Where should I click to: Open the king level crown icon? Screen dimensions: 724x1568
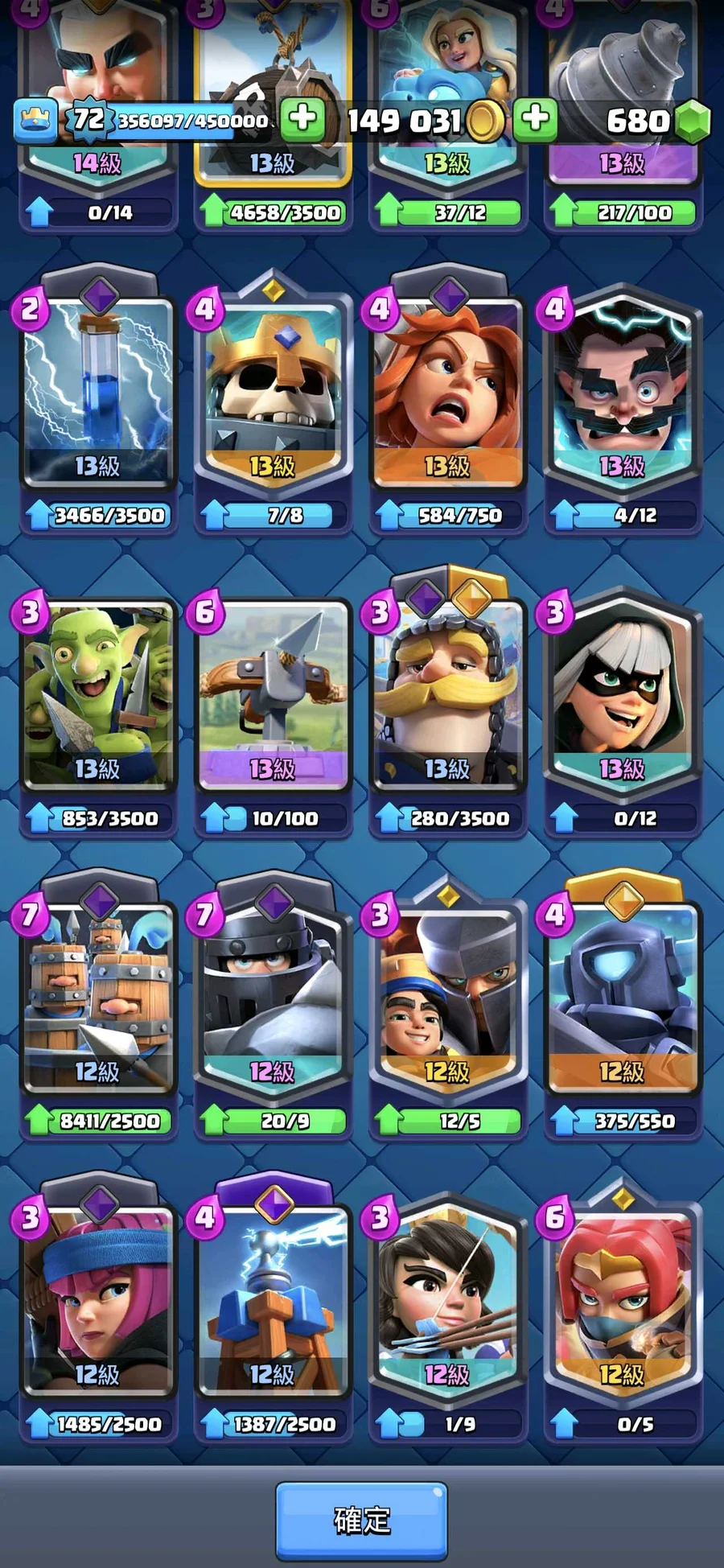[x=35, y=120]
